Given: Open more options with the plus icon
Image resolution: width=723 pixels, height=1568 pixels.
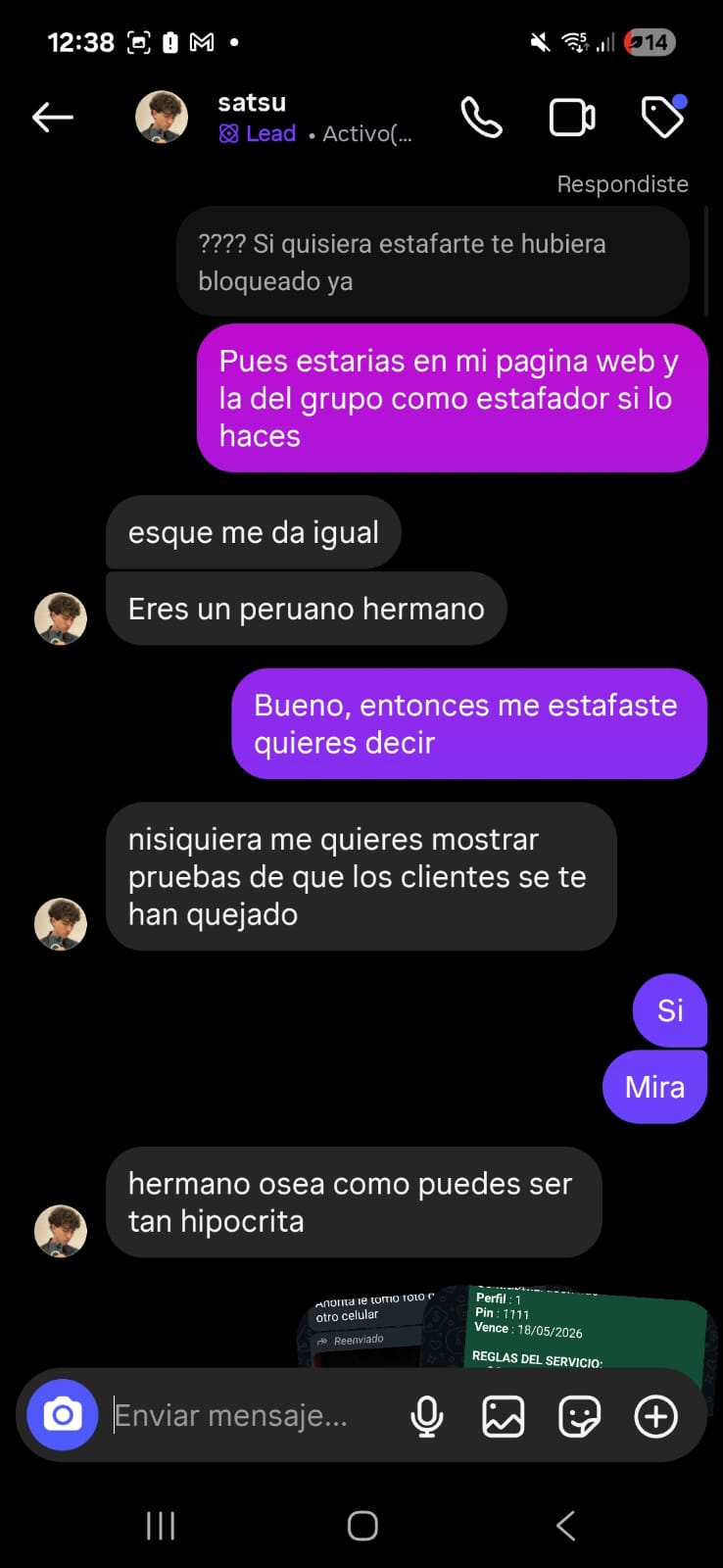Looking at the screenshot, I should click(655, 1416).
